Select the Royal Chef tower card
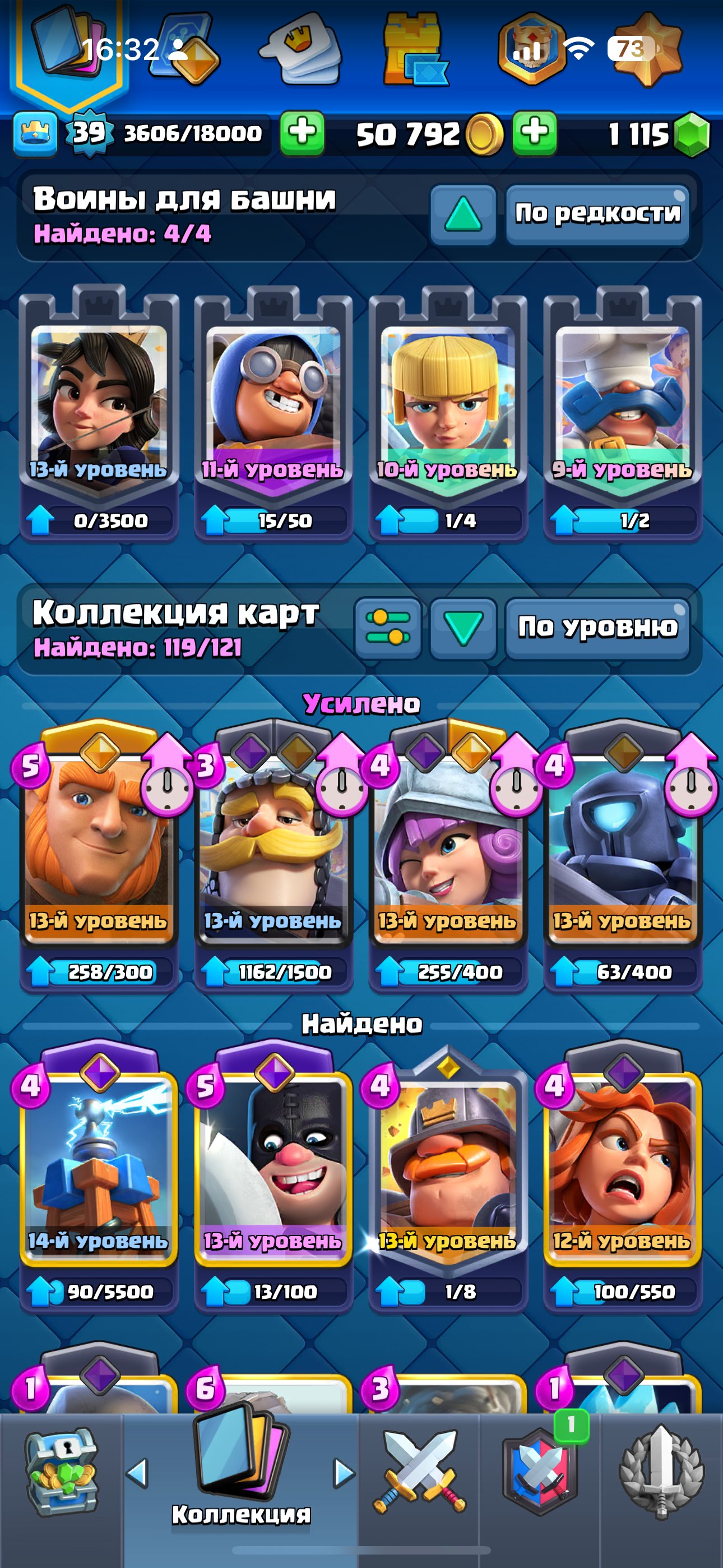The image size is (723, 1568). [x=623, y=414]
